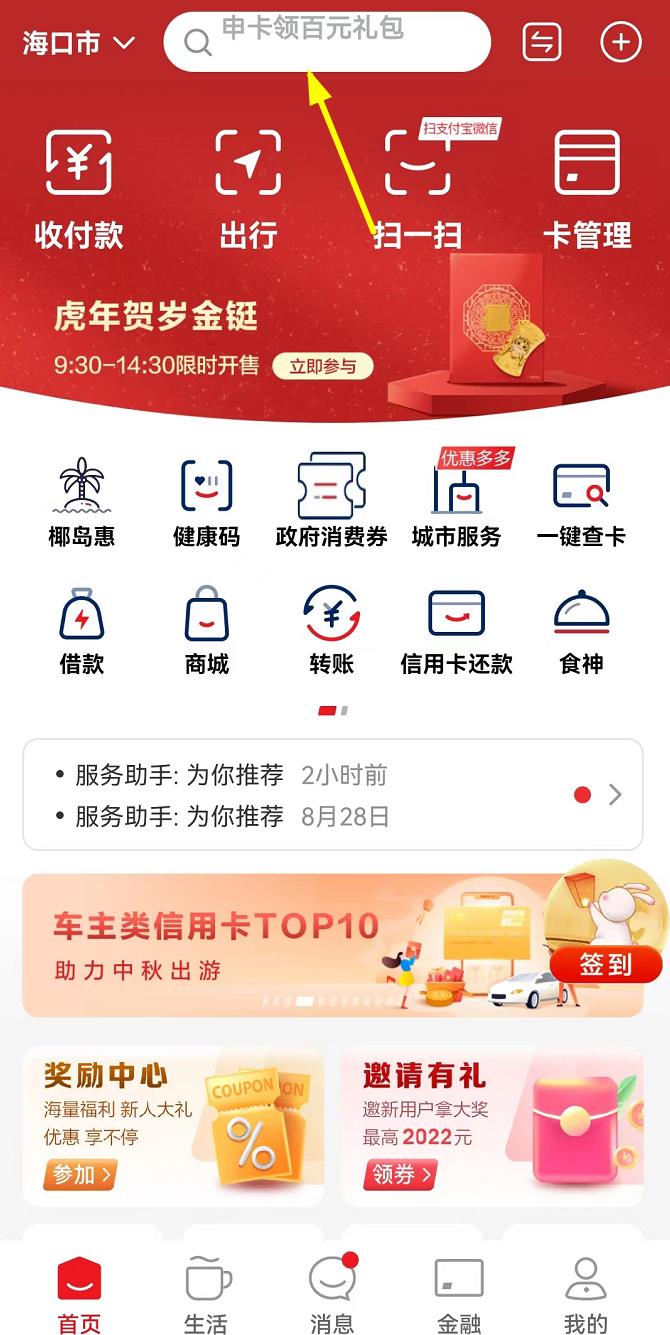Open 信用卡还款 credit card repayment
Viewport: 670px width, 1335px height.
457,630
